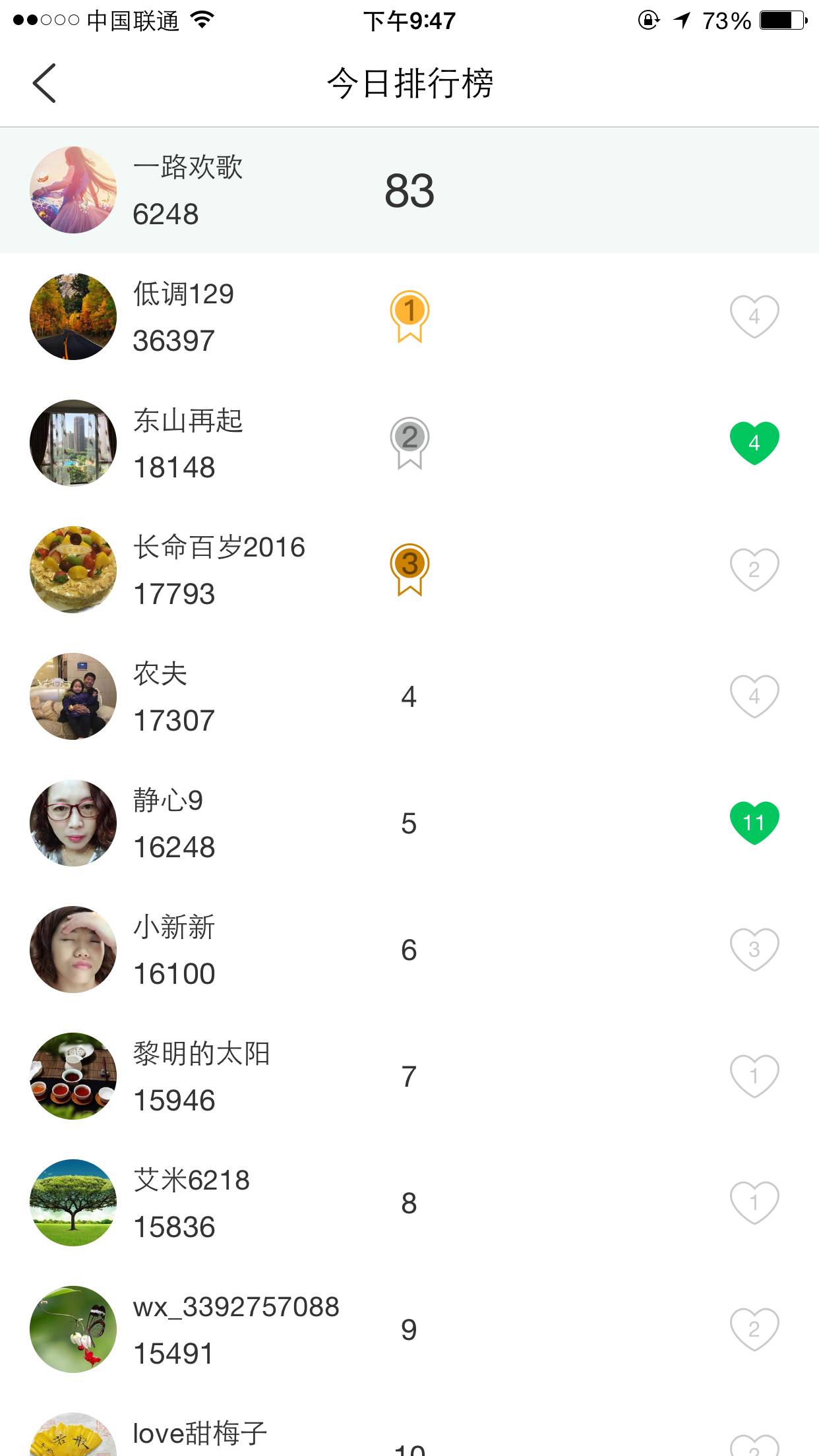The image size is (819, 1456).
Task: Remove like from 静心9
Action: [x=754, y=822]
